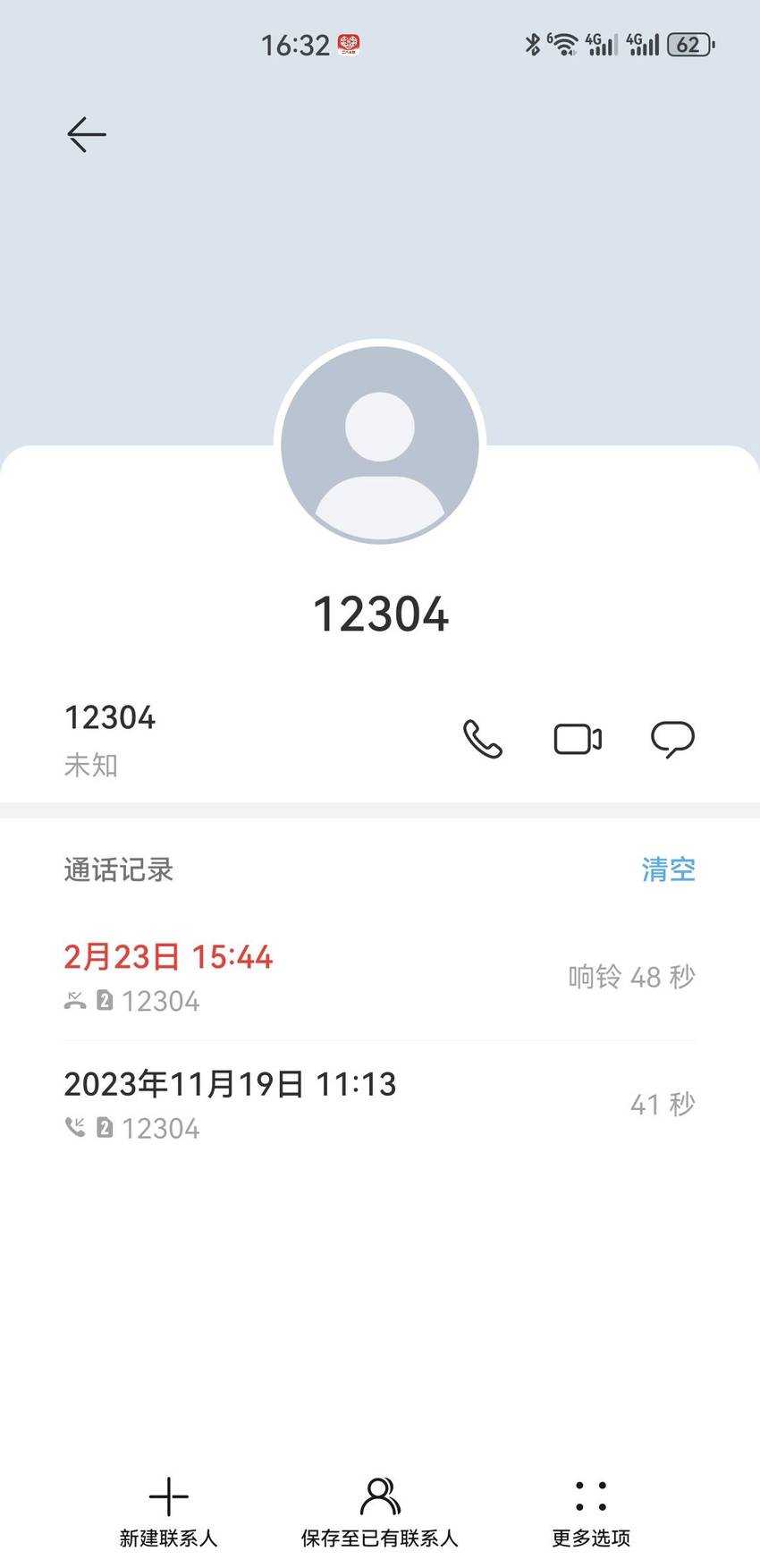Send a message to 12304
This screenshot has height=1568, width=760.
click(672, 739)
